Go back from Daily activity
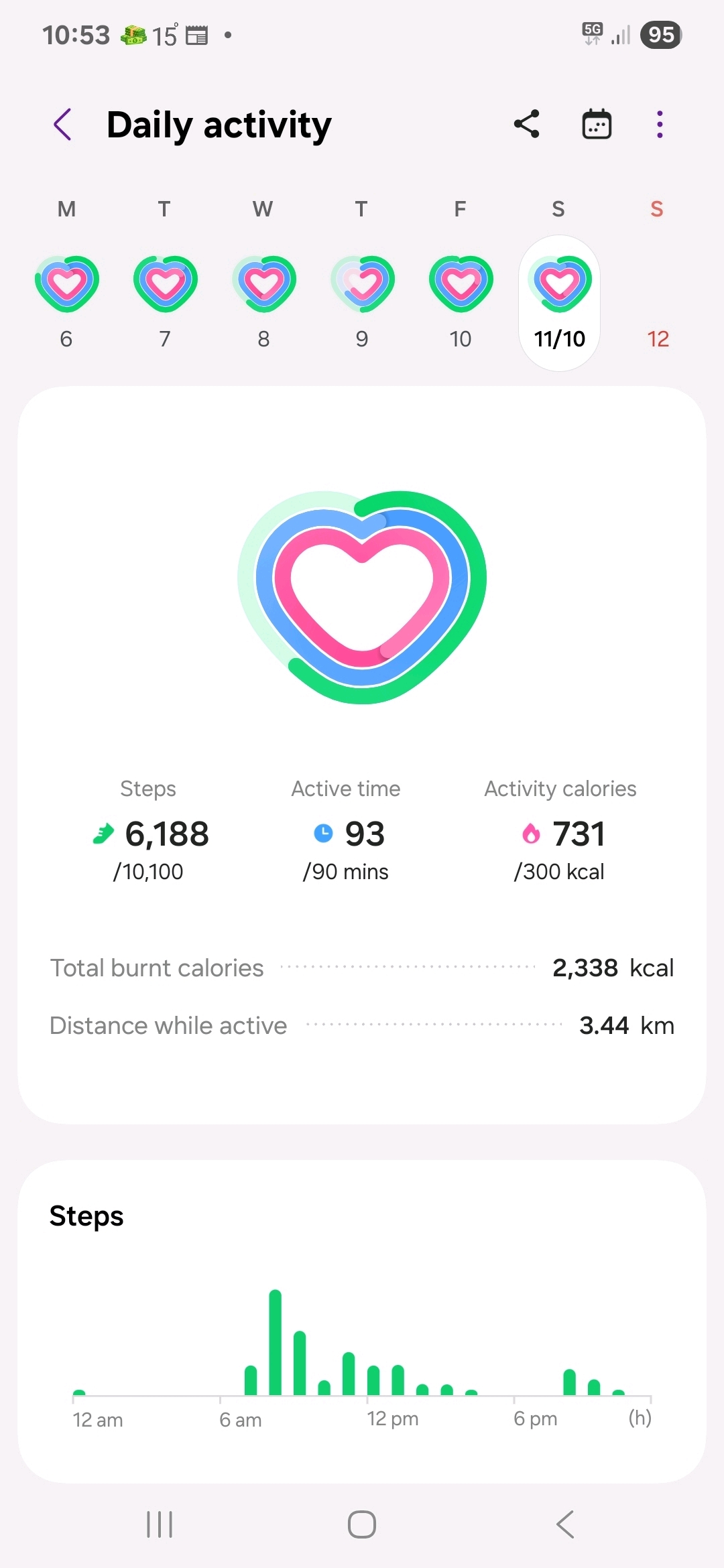The height and width of the screenshot is (1568, 724). tap(62, 125)
